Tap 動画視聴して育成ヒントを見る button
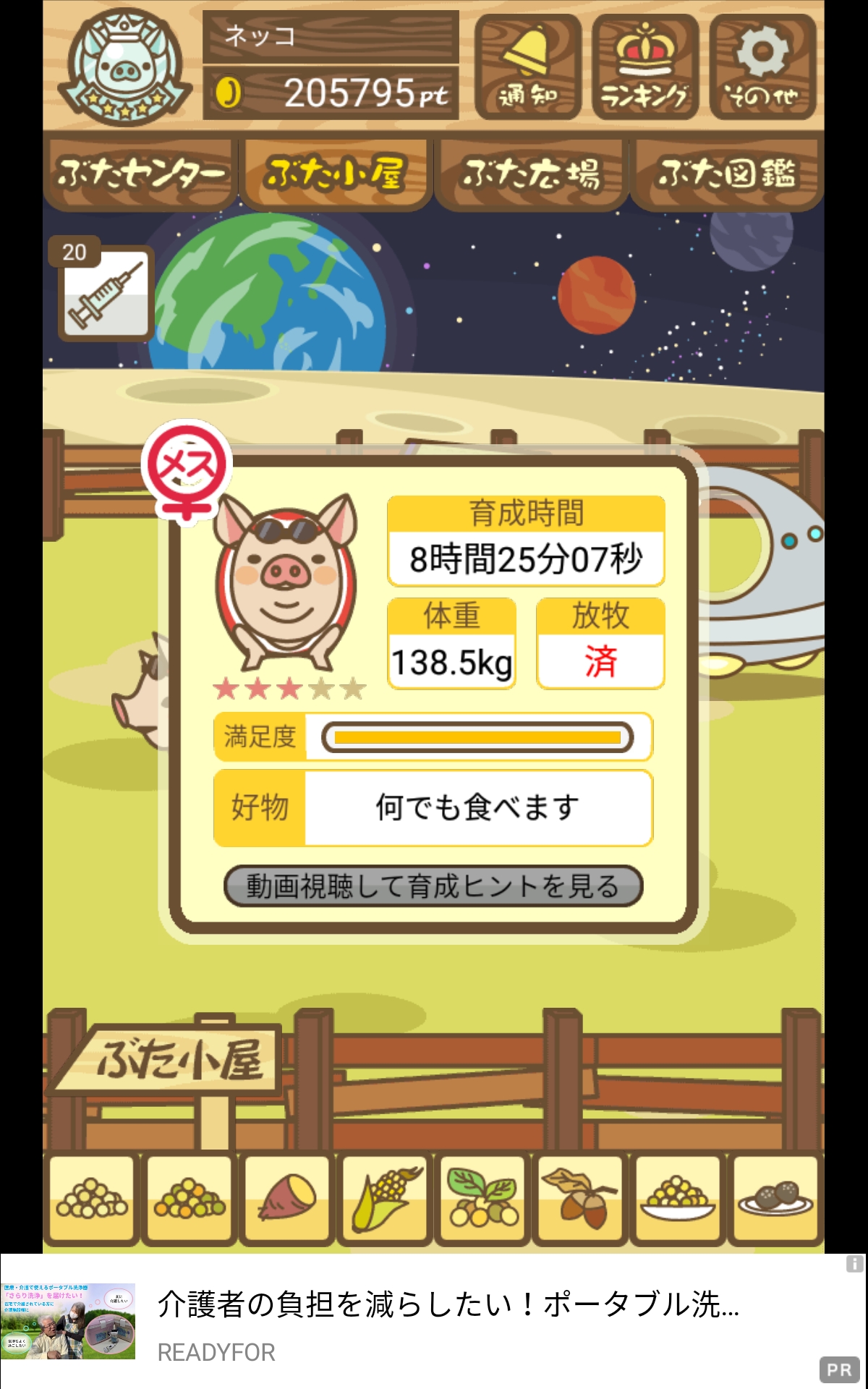The width and height of the screenshot is (868, 1389). [x=433, y=885]
